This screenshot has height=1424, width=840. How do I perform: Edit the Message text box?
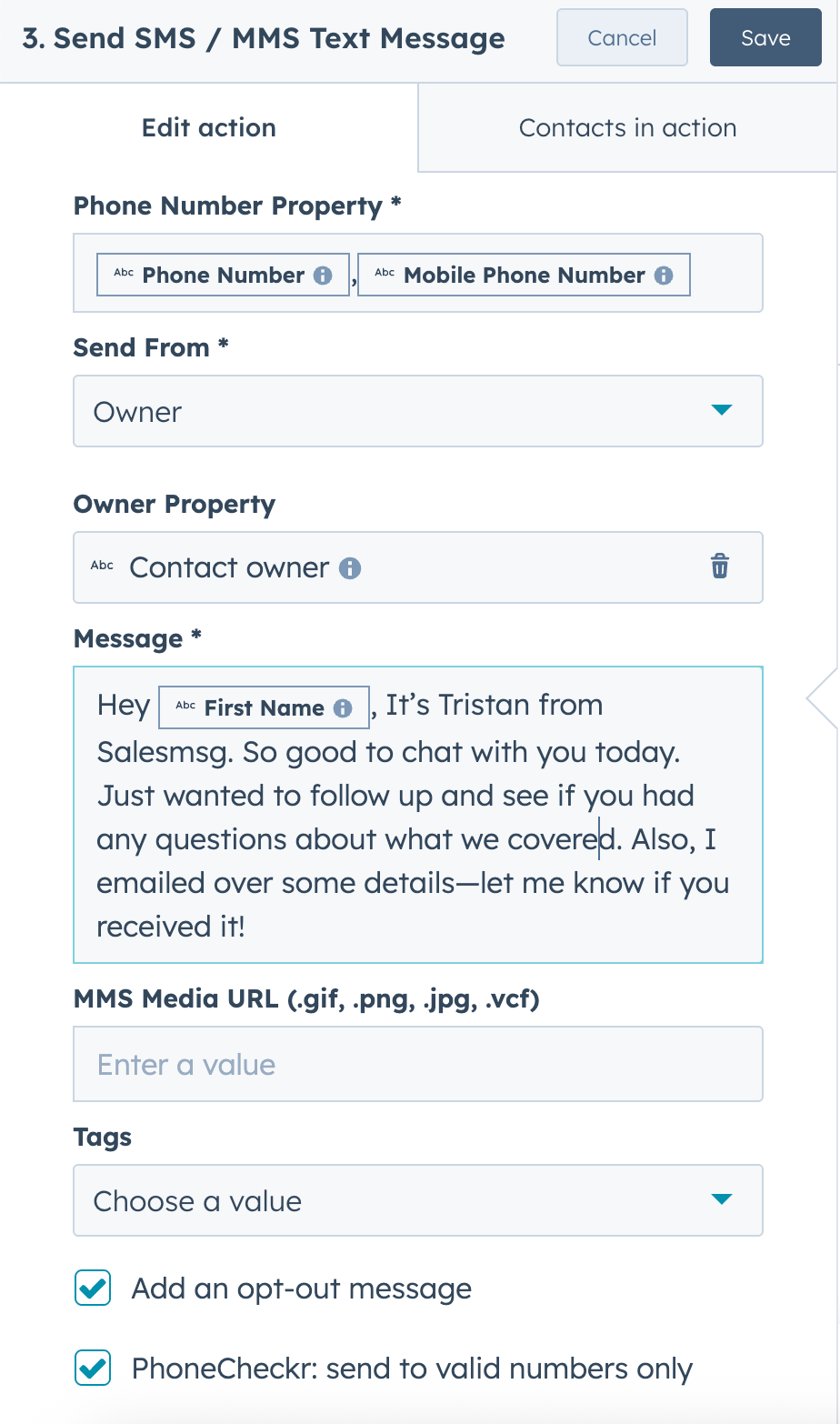pos(418,815)
